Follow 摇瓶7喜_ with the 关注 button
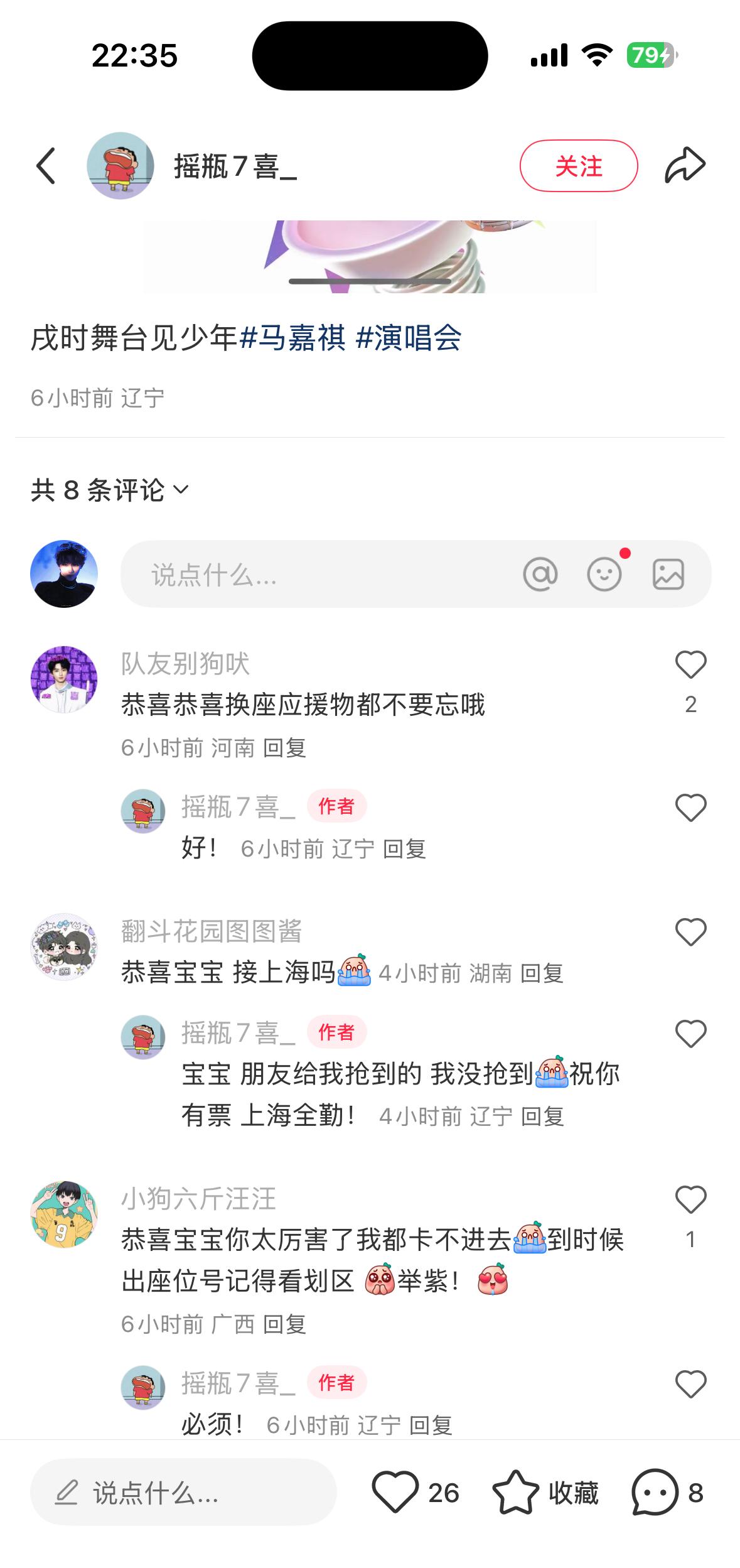 pyautogui.click(x=578, y=166)
